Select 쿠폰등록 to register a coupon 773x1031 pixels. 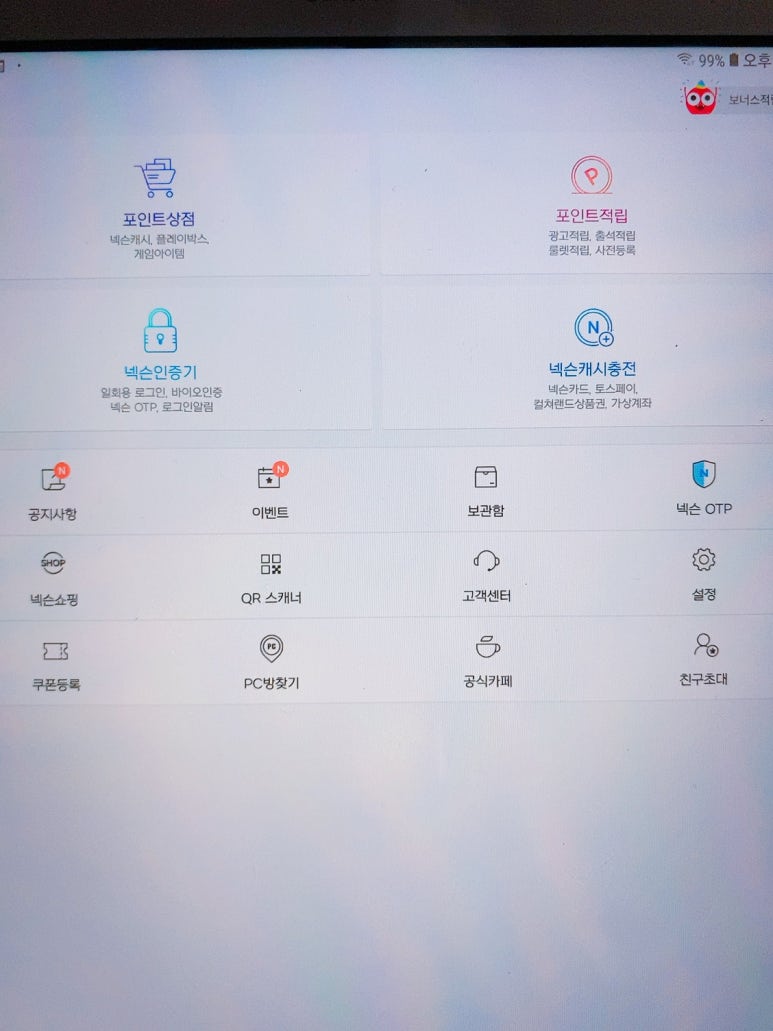(x=55, y=664)
